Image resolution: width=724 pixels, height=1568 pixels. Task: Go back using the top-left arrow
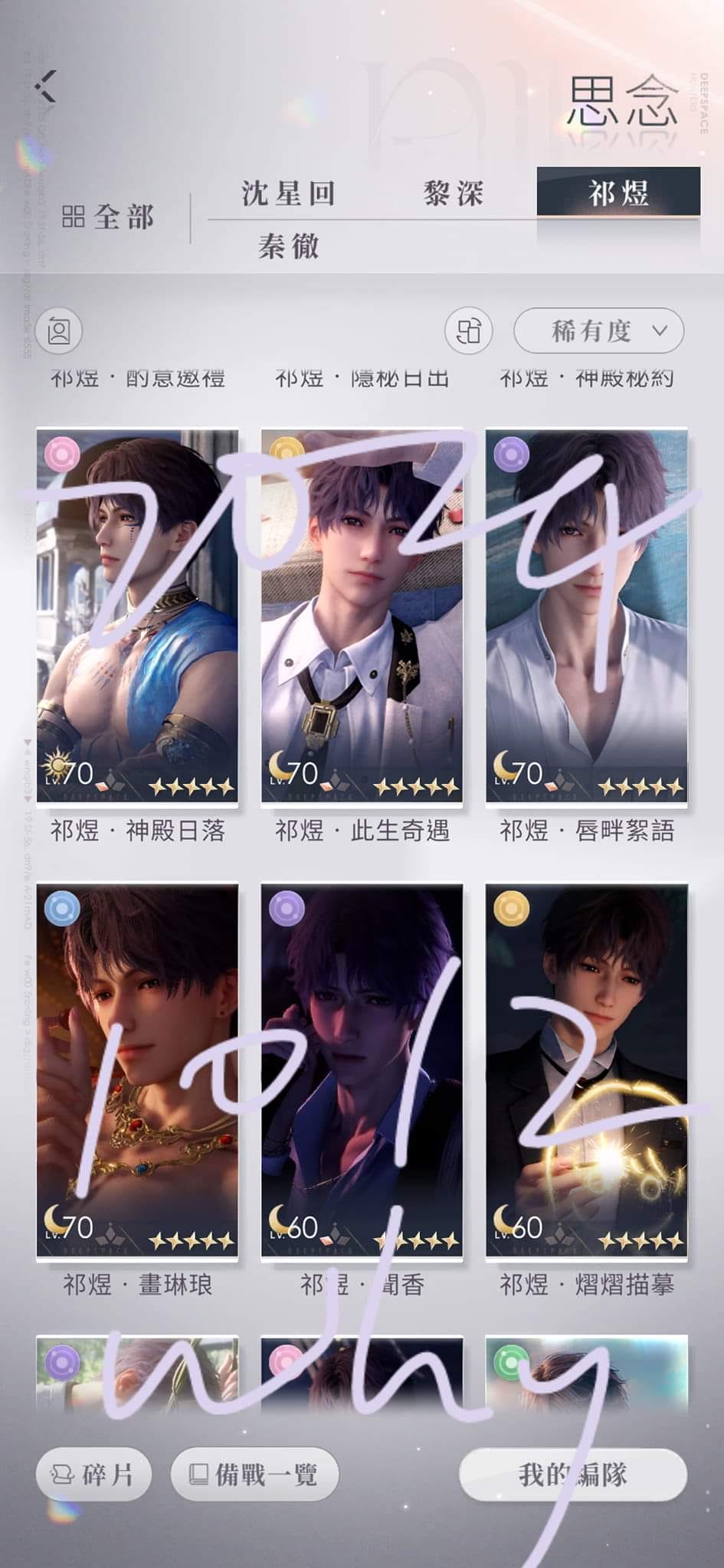coord(48,86)
